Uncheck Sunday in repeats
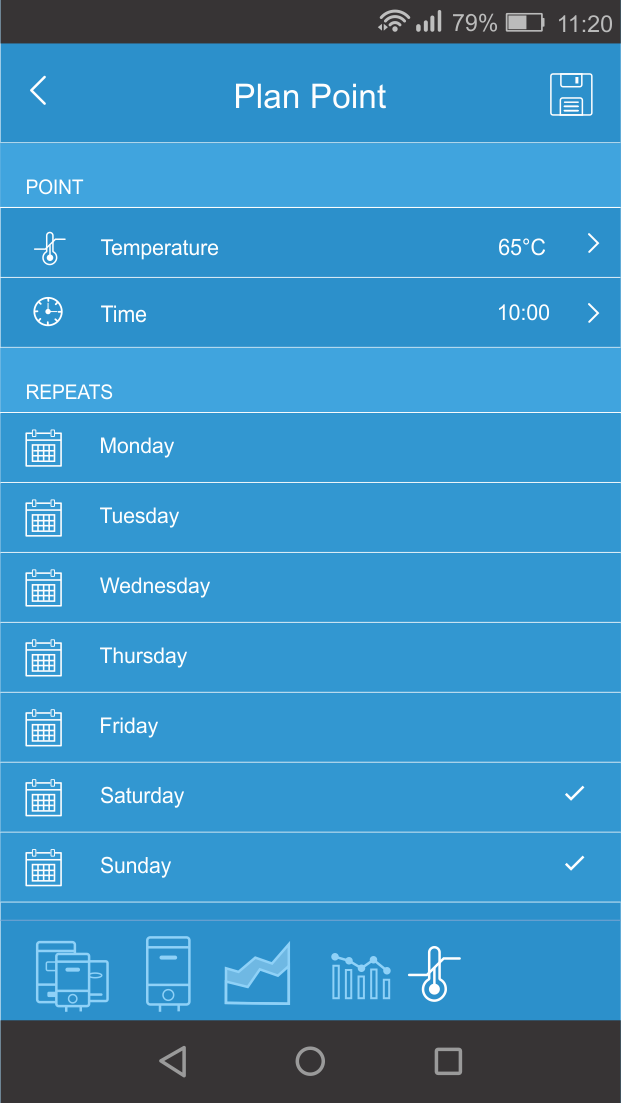The height and width of the screenshot is (1103, 621). coord(310,867)
